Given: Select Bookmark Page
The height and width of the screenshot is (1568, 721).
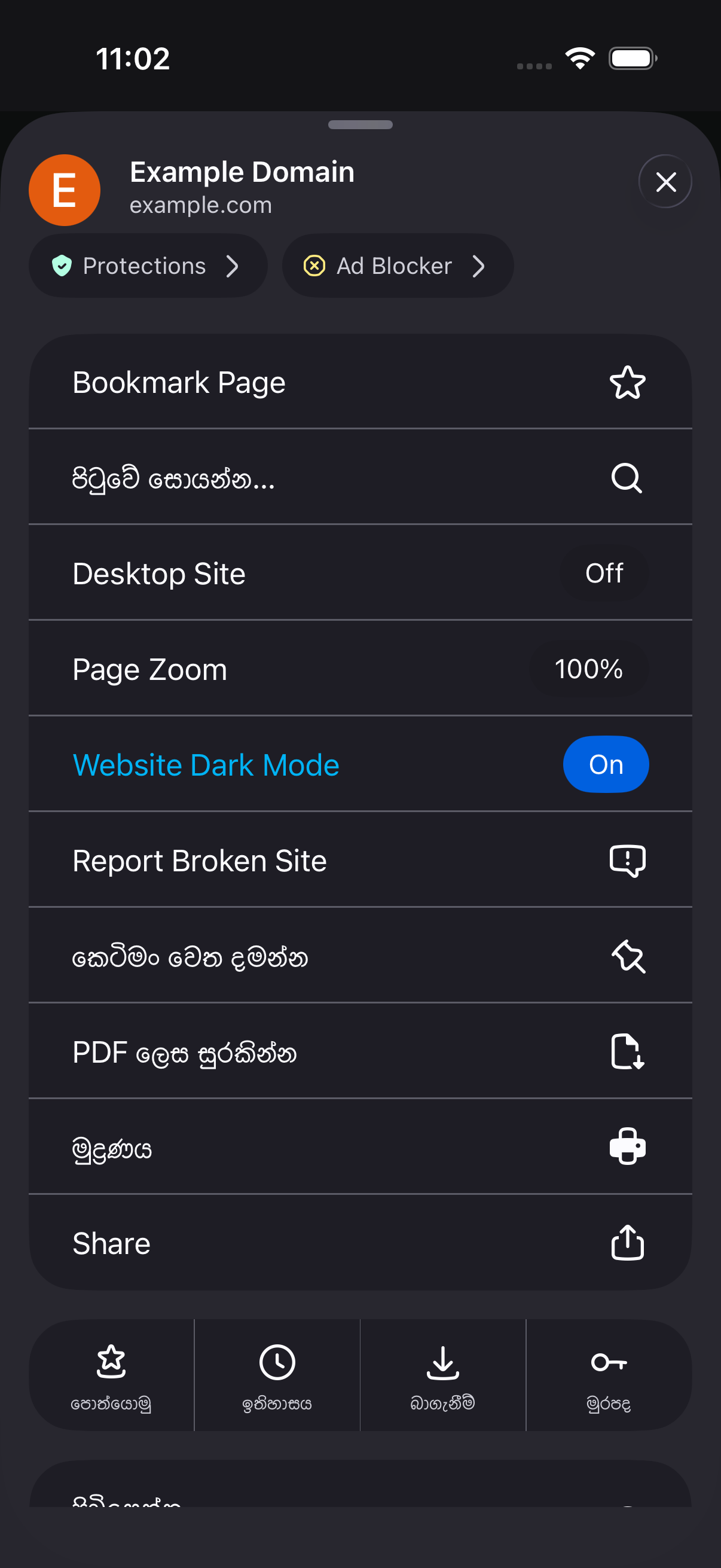Looking at the screenshot, I should [360, 382].
